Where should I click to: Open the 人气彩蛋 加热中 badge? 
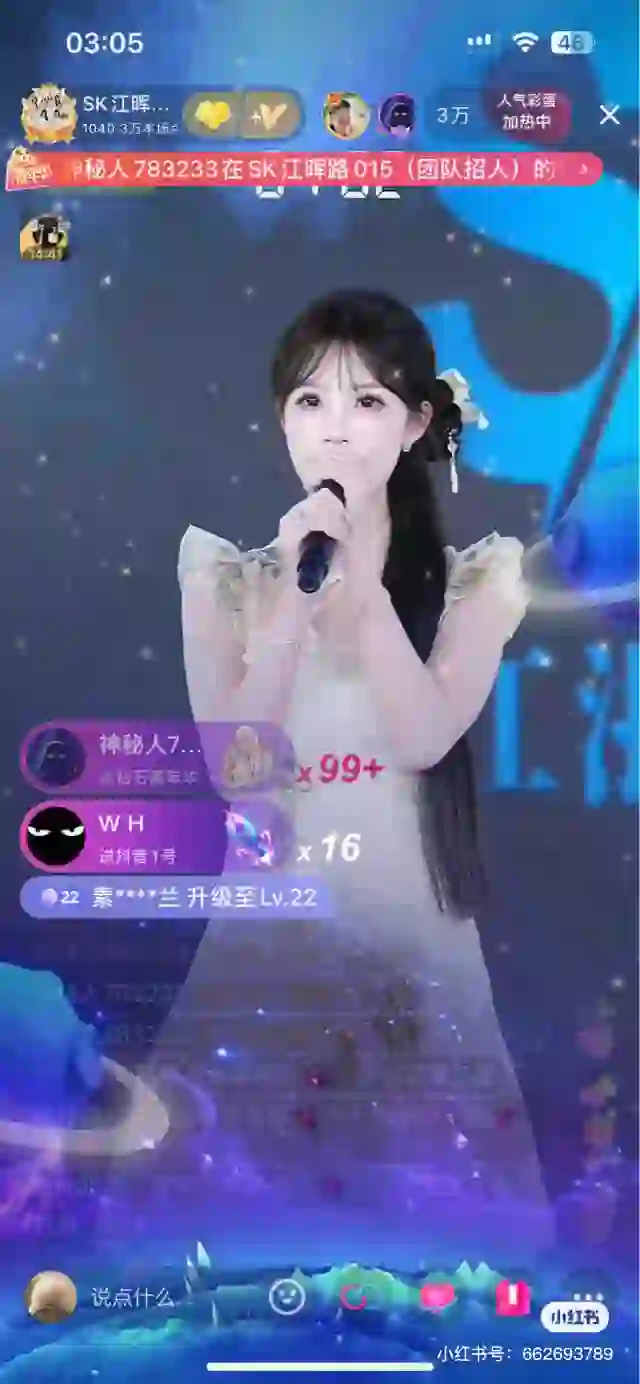tap(527, 115)
